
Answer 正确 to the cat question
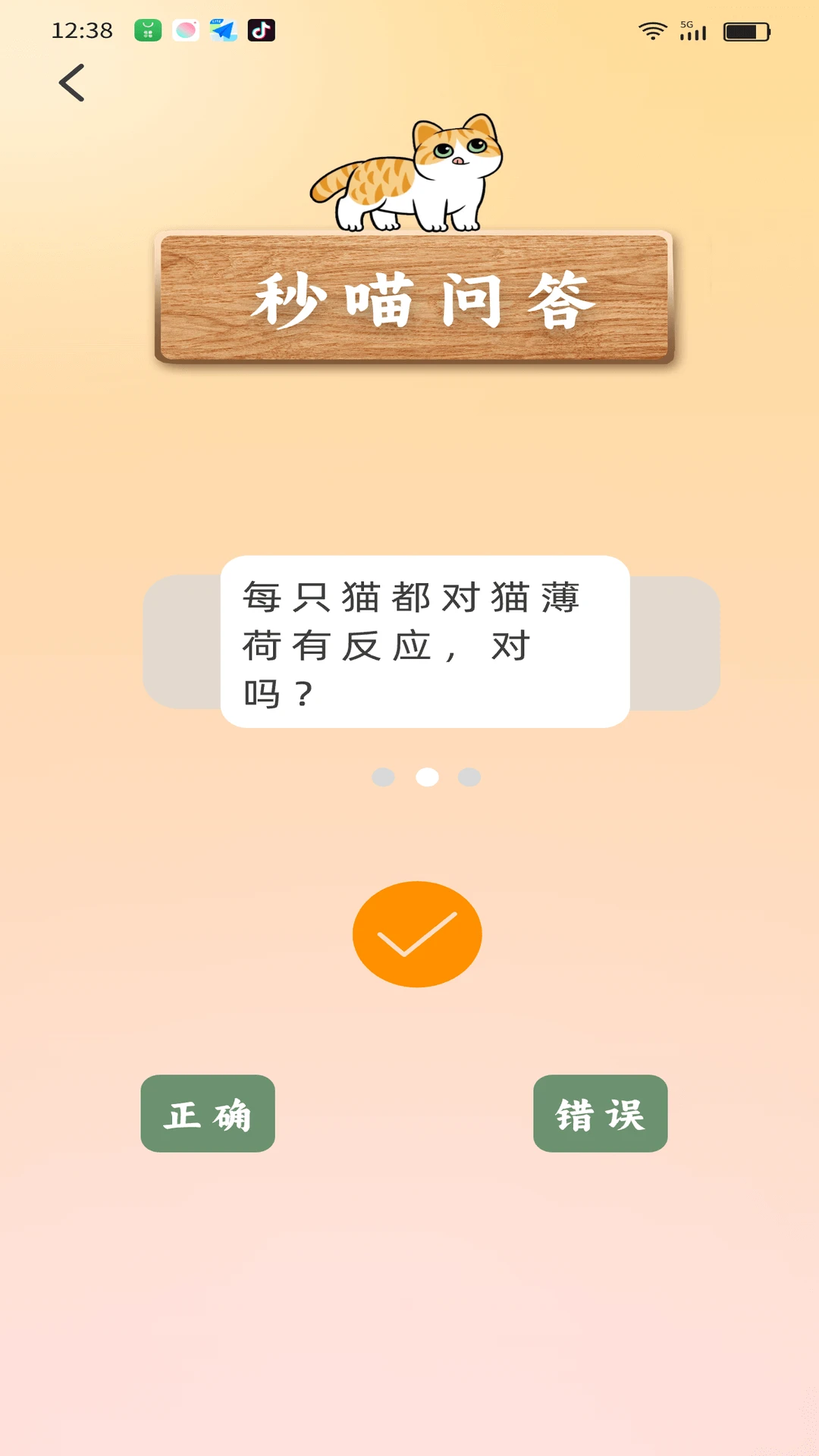coord(208,1113)
